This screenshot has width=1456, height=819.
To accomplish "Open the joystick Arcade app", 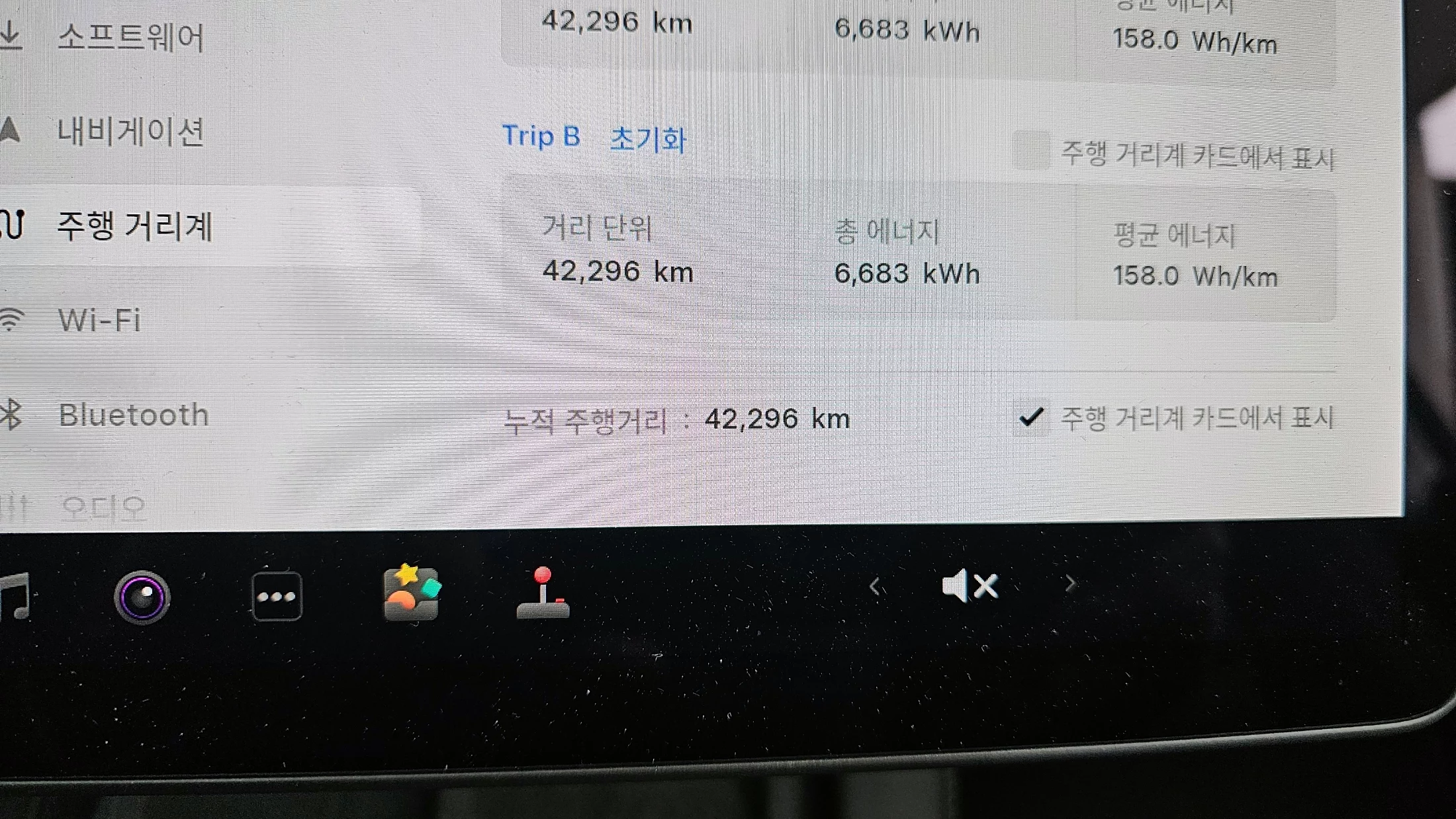I will tap(543, 593).
